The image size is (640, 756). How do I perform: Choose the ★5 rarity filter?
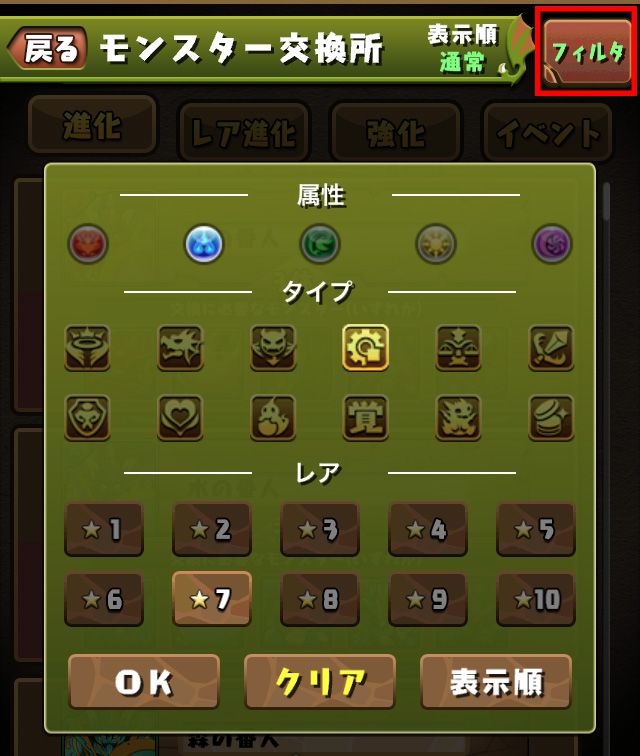(536, 529)
